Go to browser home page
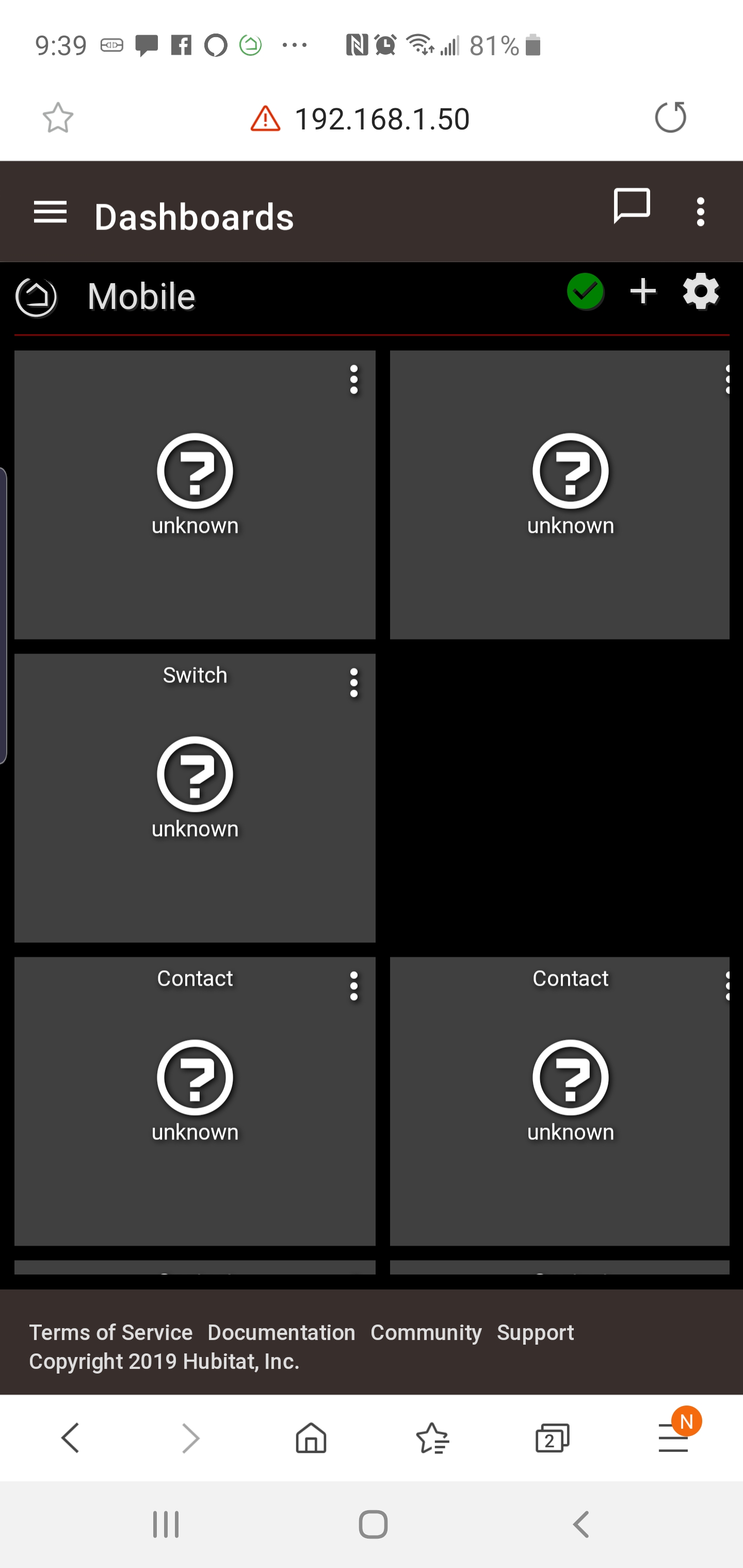743x1568 pixels. [x=311, y=1438]
